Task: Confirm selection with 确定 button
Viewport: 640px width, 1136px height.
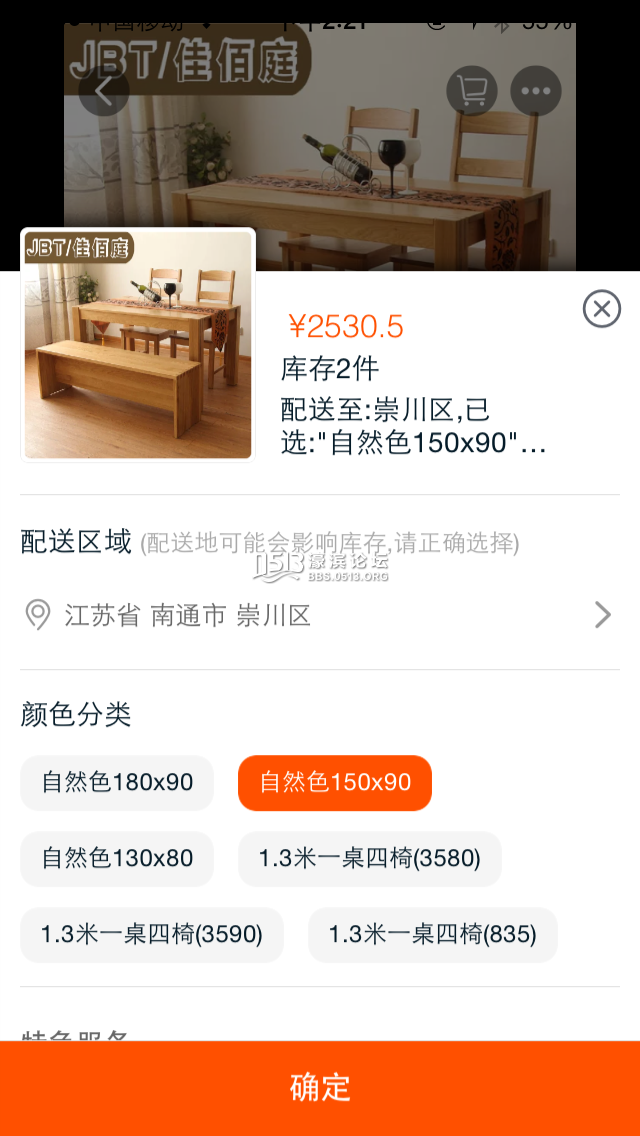Action: pyautogui.click(x=320, y=1087)
